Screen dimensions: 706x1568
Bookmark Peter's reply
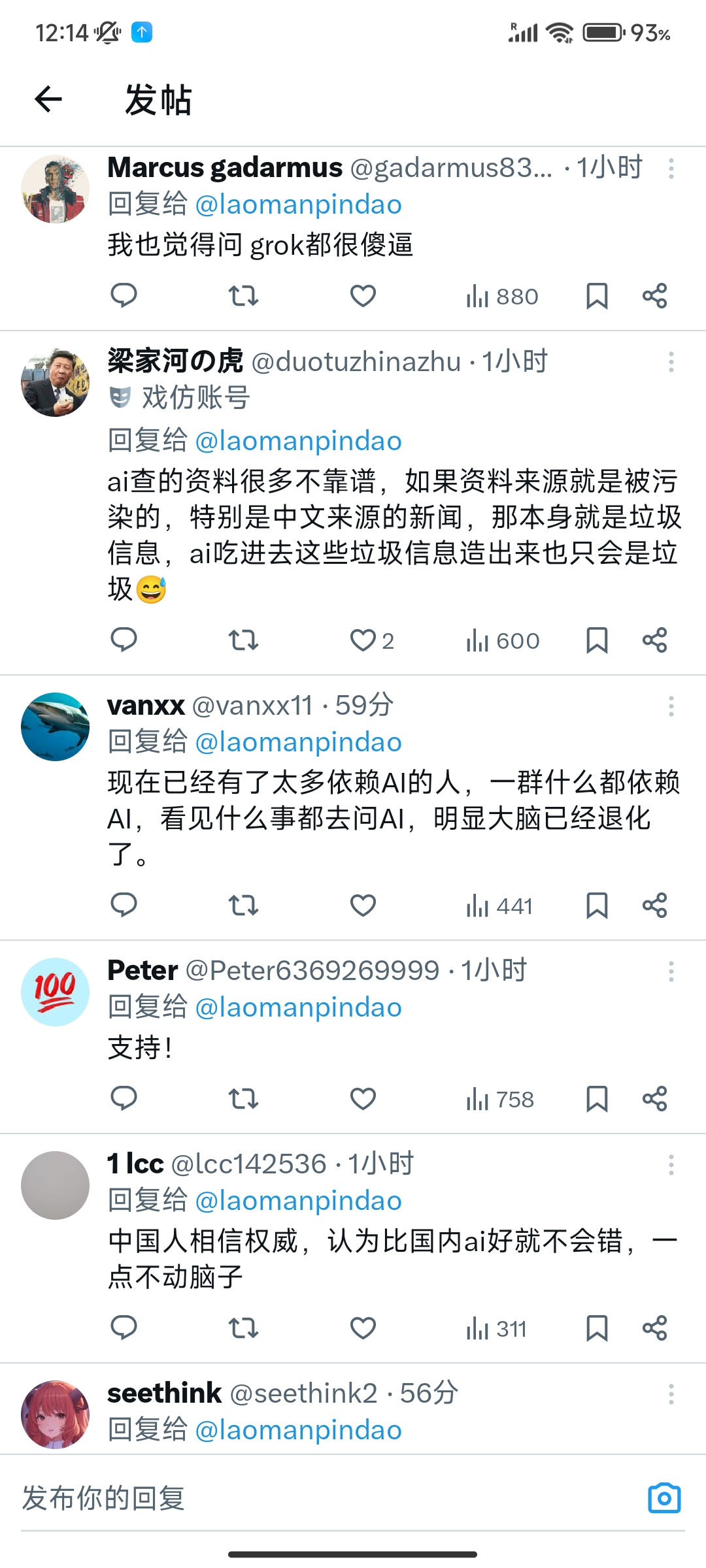[x=597, y=1099]
